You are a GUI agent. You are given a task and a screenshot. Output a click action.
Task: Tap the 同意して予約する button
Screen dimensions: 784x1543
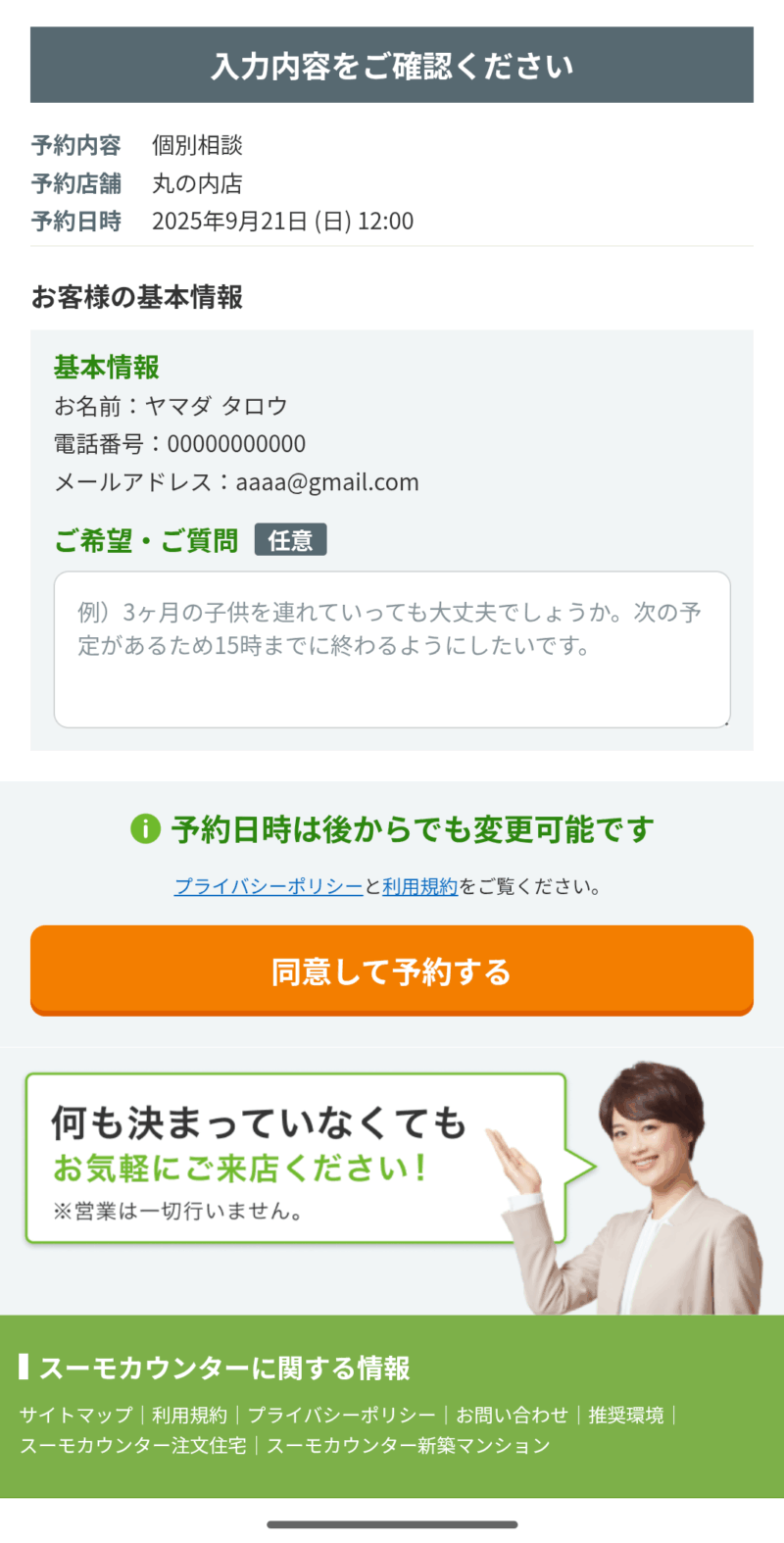click(x=392, y=971)
